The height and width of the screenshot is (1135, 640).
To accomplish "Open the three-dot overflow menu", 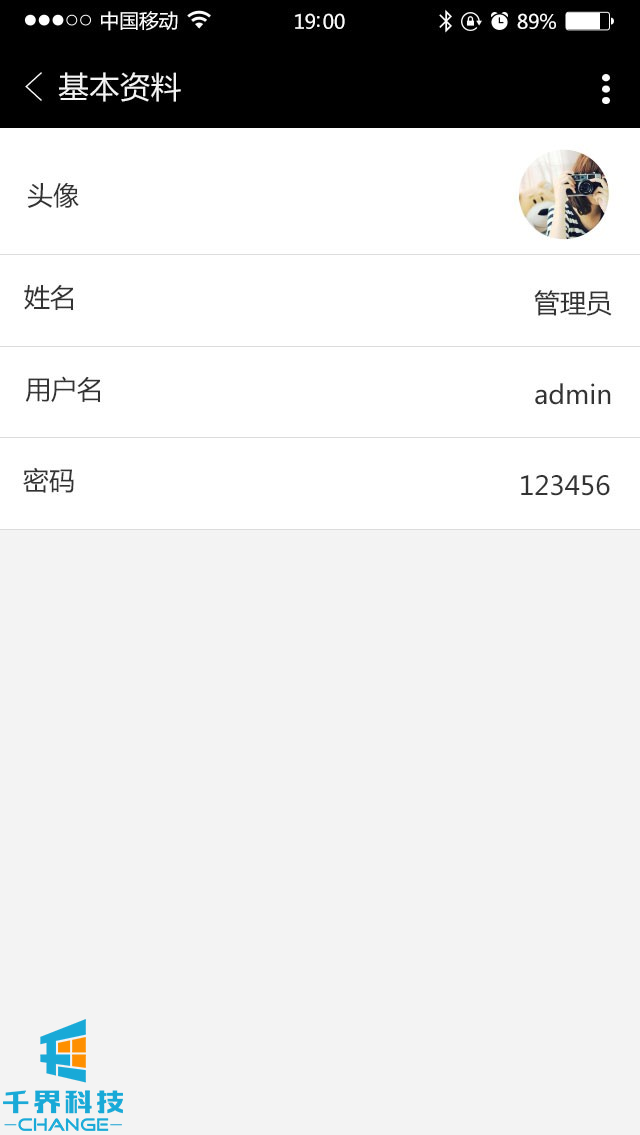I will 605,89.
